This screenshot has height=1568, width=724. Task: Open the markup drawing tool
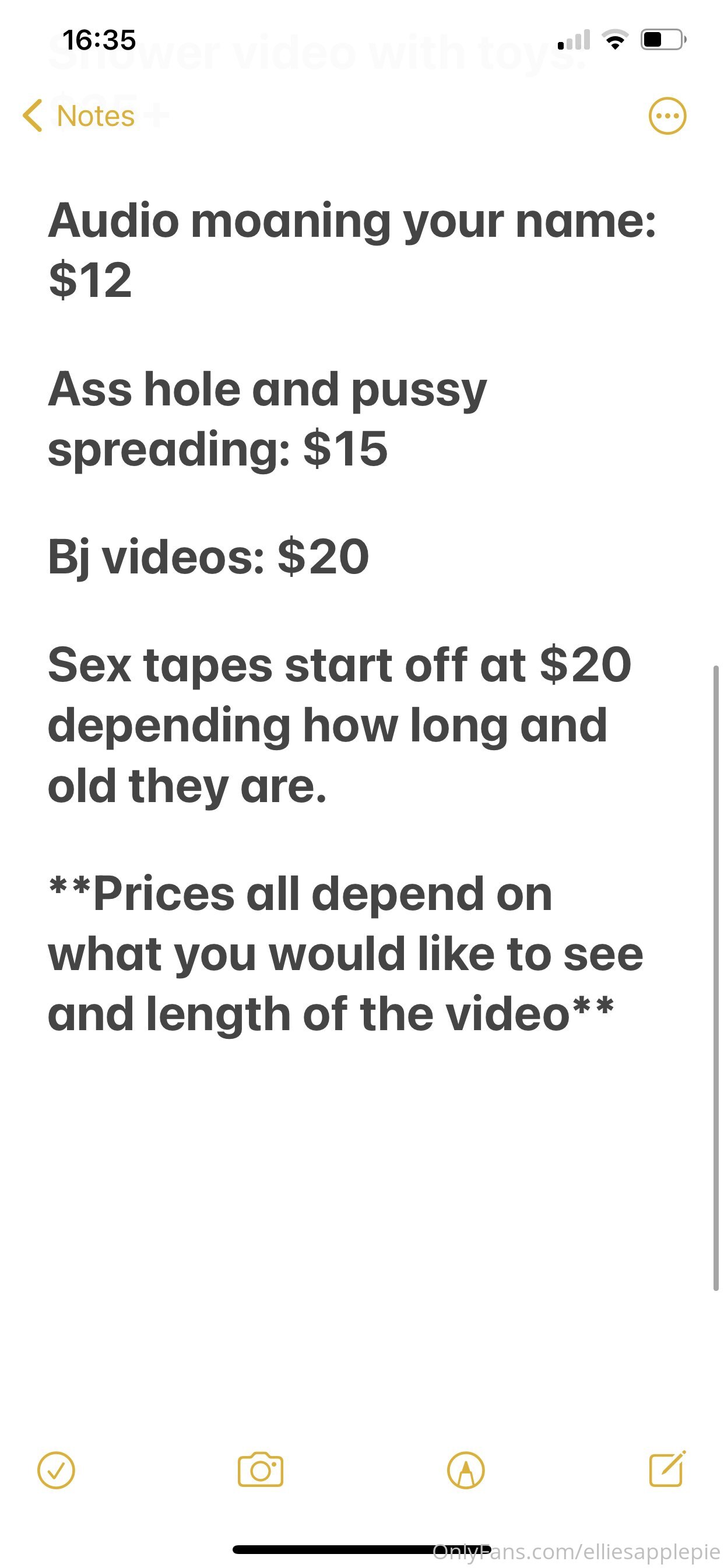465,1471
